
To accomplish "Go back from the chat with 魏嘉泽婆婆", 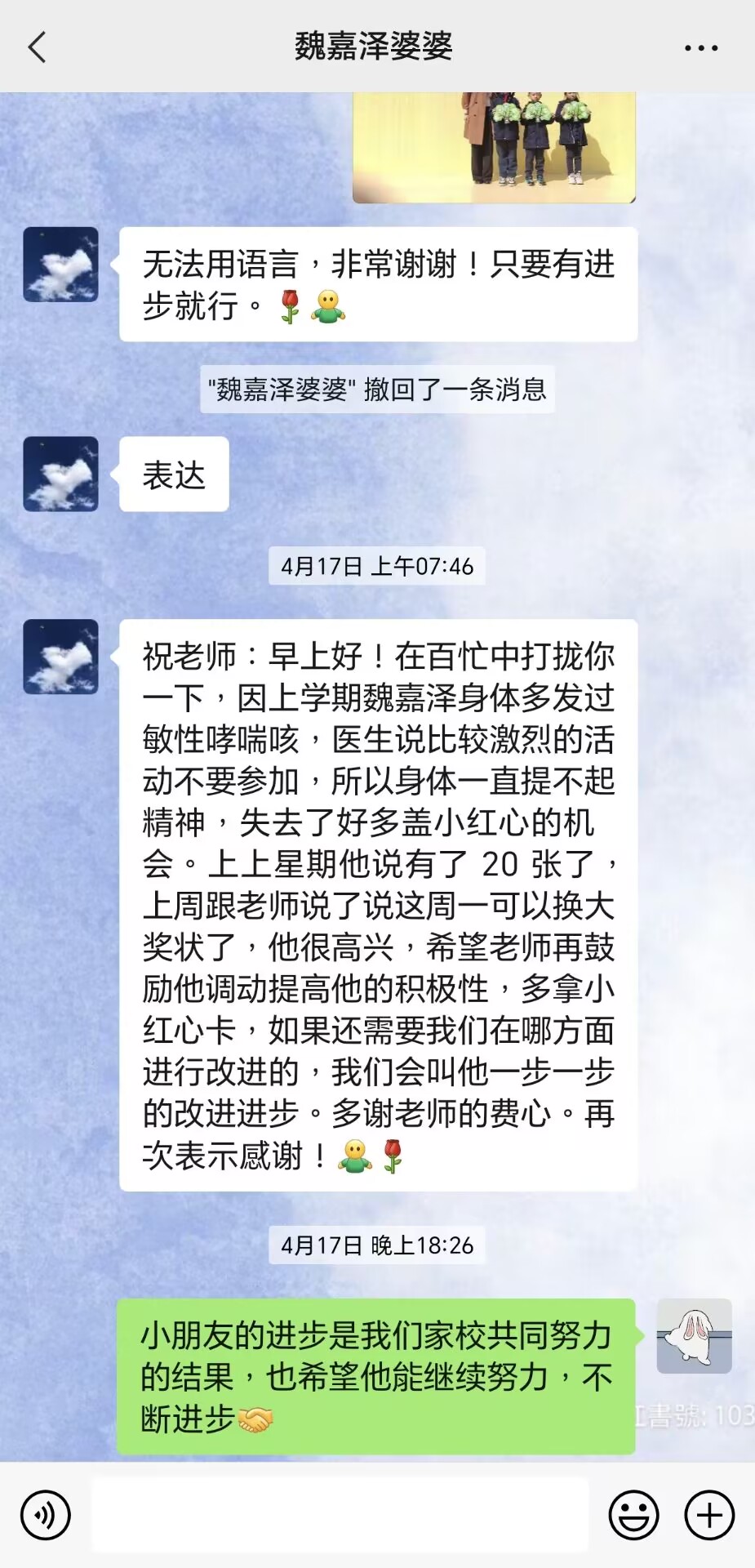I will (x=37, y=47).
